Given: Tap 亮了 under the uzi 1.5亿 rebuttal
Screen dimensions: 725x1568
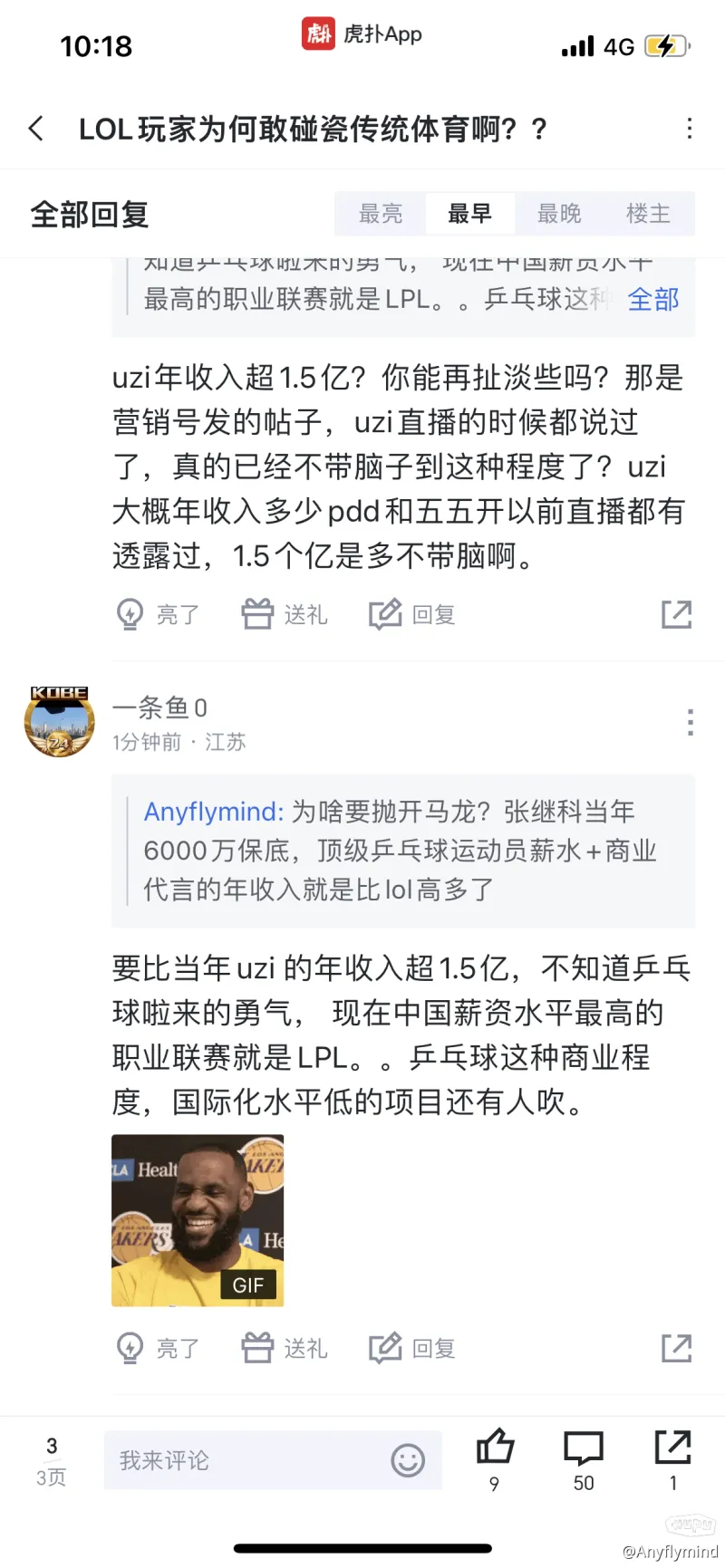Looking at the screenshot, I should [158, 614].
